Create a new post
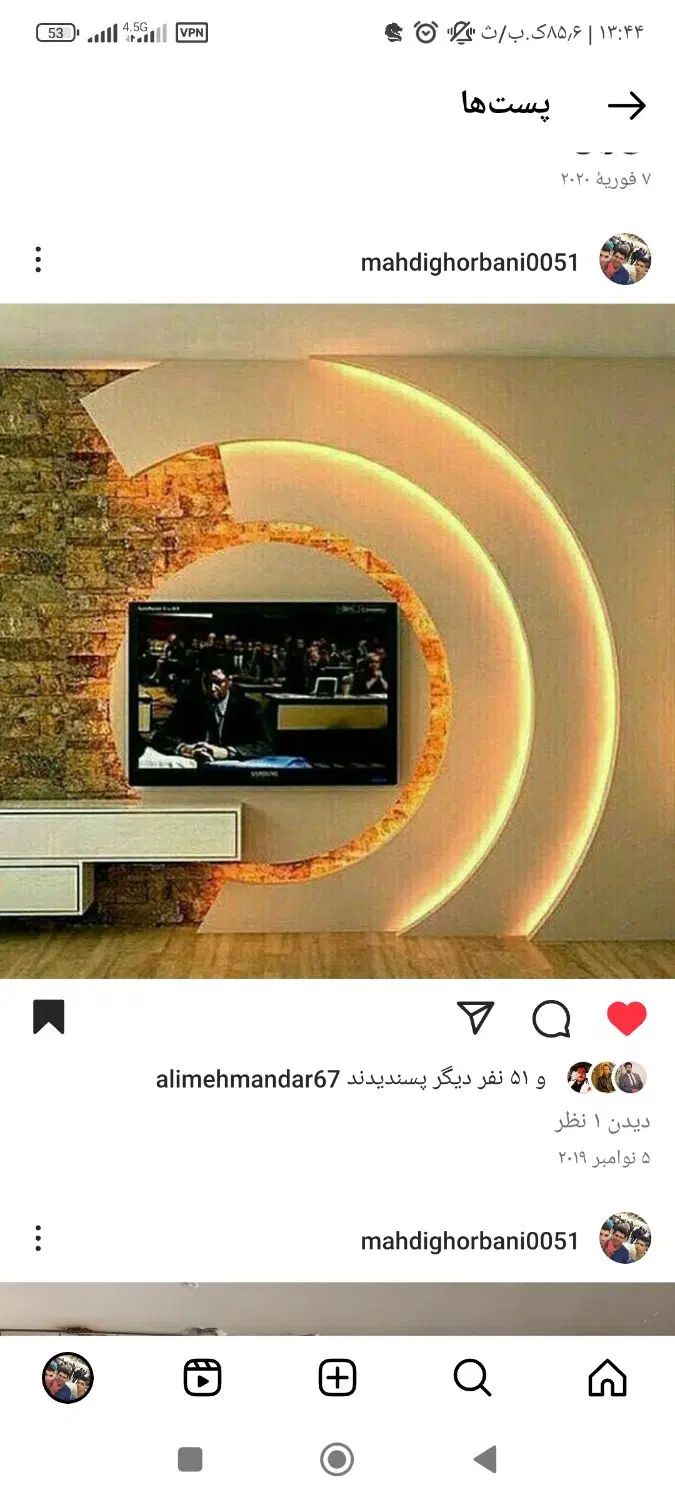The height and width of the screenshot is (1500, 675). (337, 1378)
